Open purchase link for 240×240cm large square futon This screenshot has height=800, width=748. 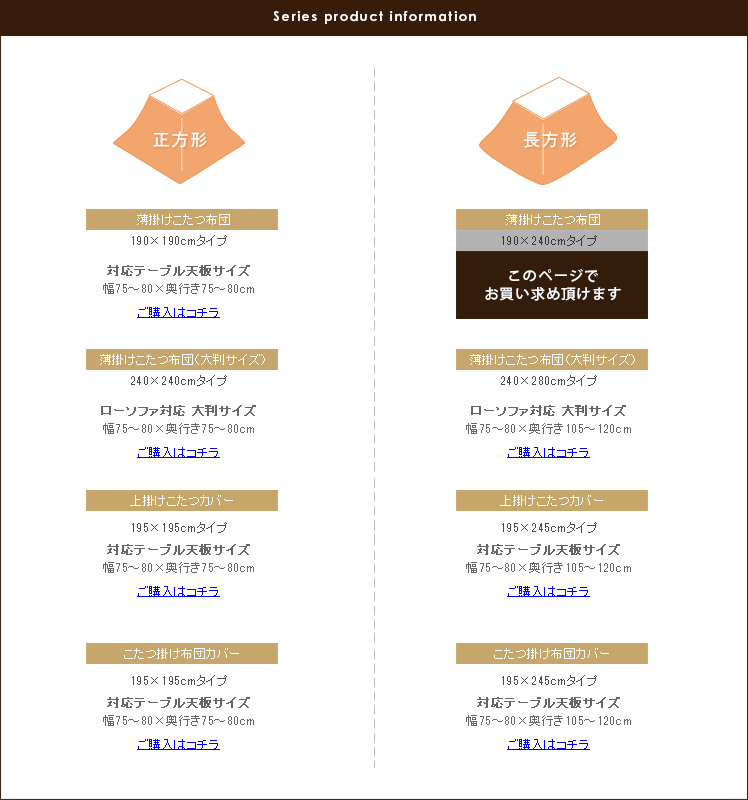pos(178,452)
